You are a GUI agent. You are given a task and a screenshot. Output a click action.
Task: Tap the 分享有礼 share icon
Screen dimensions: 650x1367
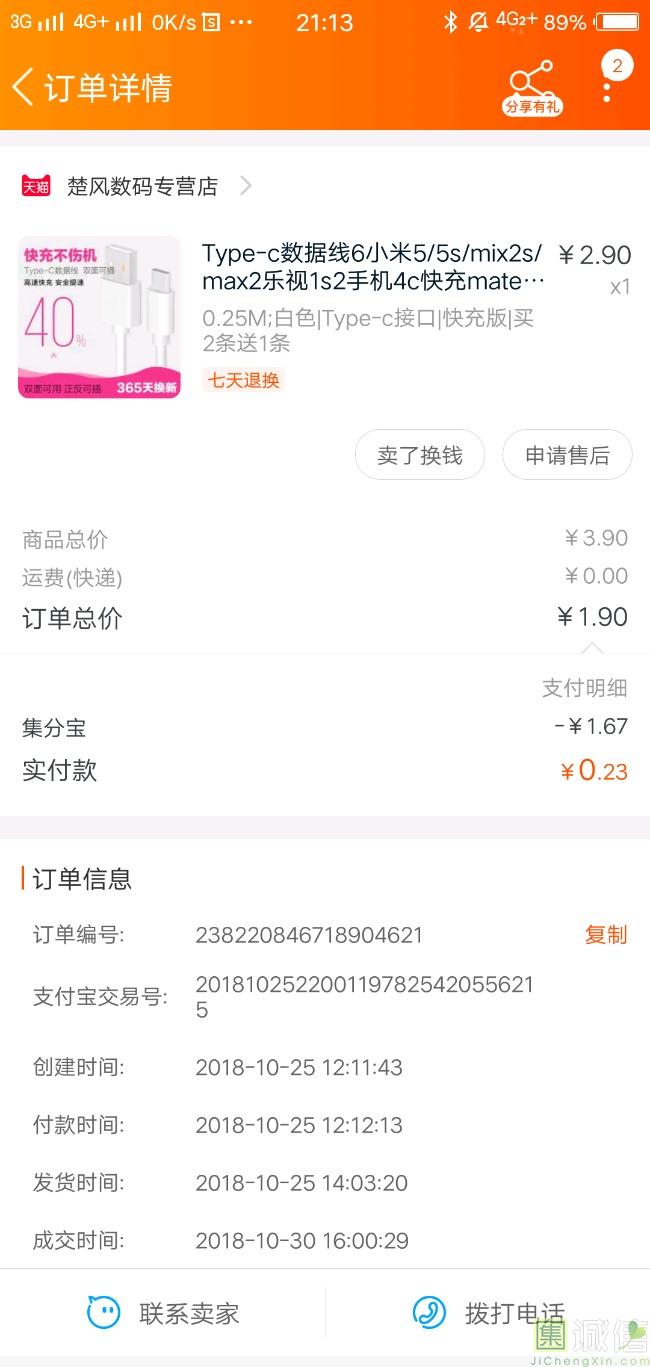[x=531, y=88]
